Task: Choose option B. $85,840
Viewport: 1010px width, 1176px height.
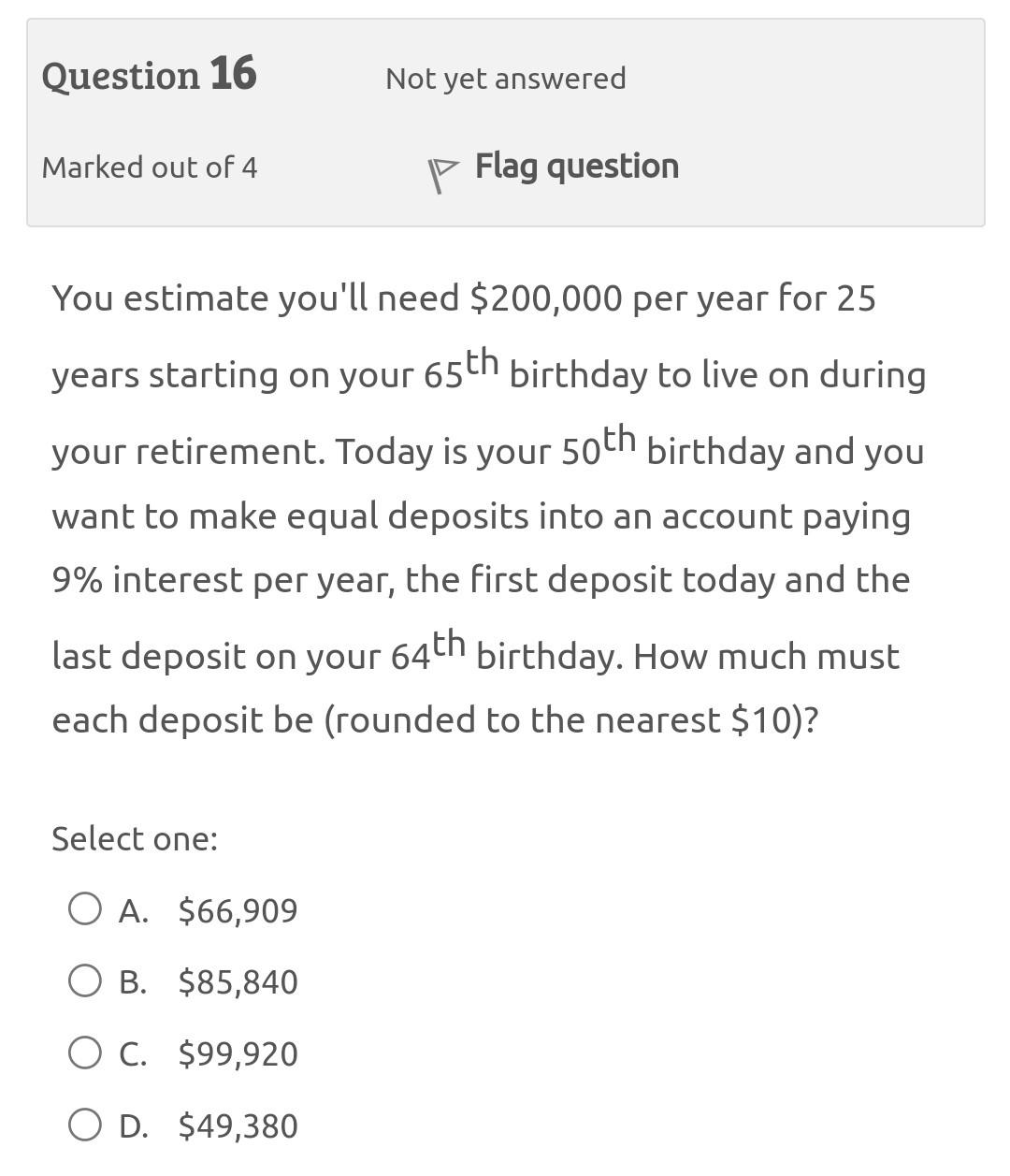Action: tap(85, 981)
